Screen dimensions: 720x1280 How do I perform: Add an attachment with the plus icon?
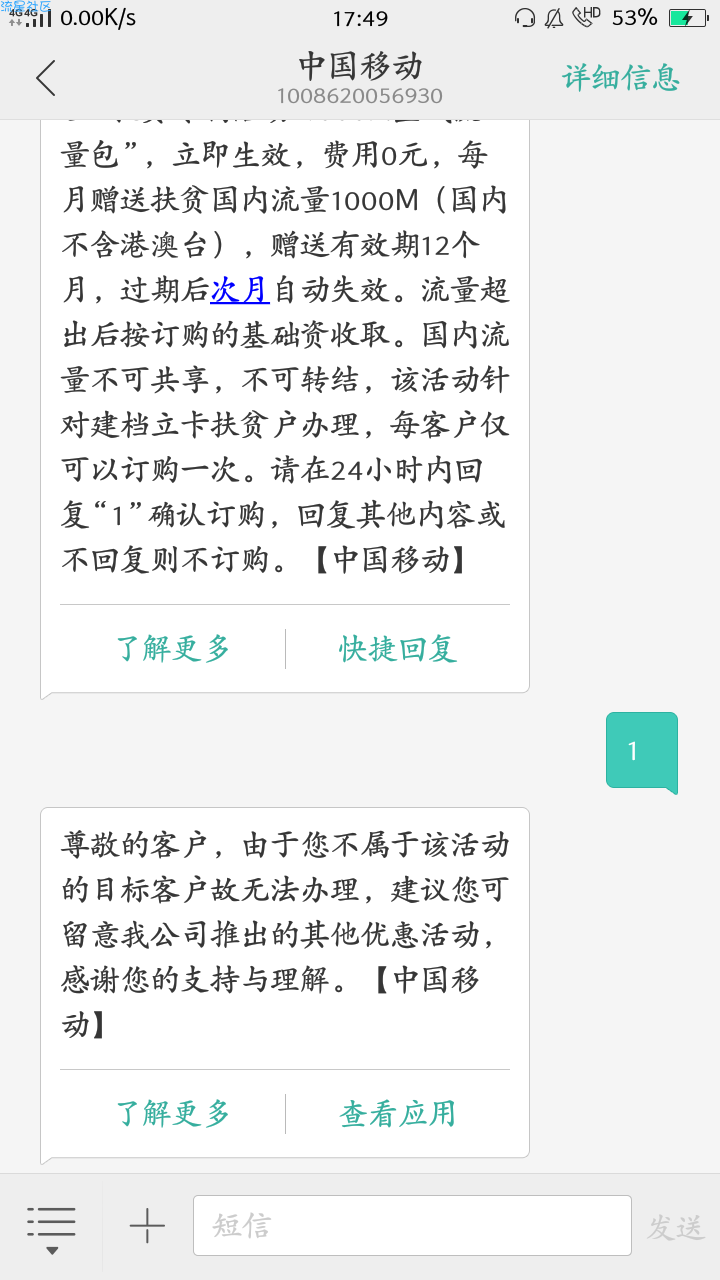[147, 1226]
